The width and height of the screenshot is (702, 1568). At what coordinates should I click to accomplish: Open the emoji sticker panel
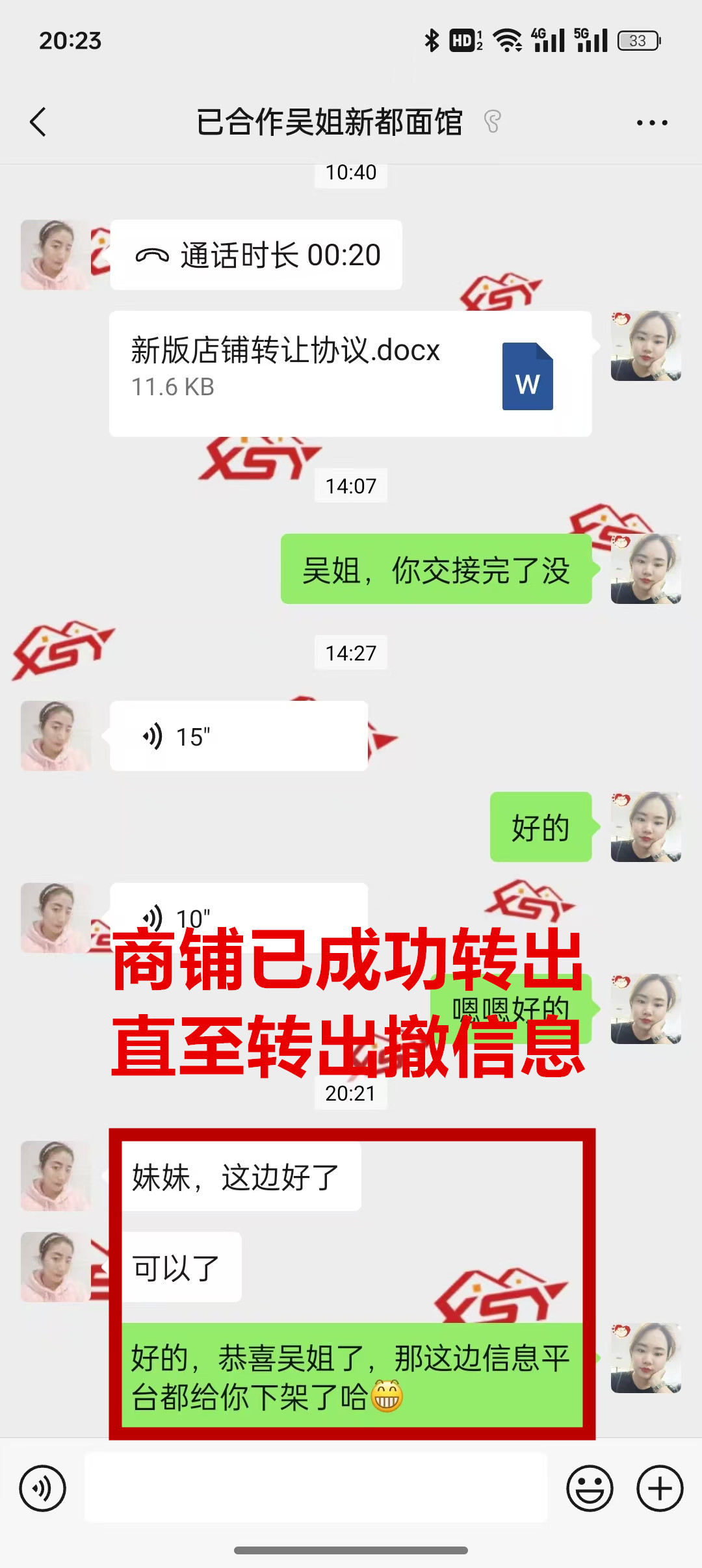[x=590, y=1488]
